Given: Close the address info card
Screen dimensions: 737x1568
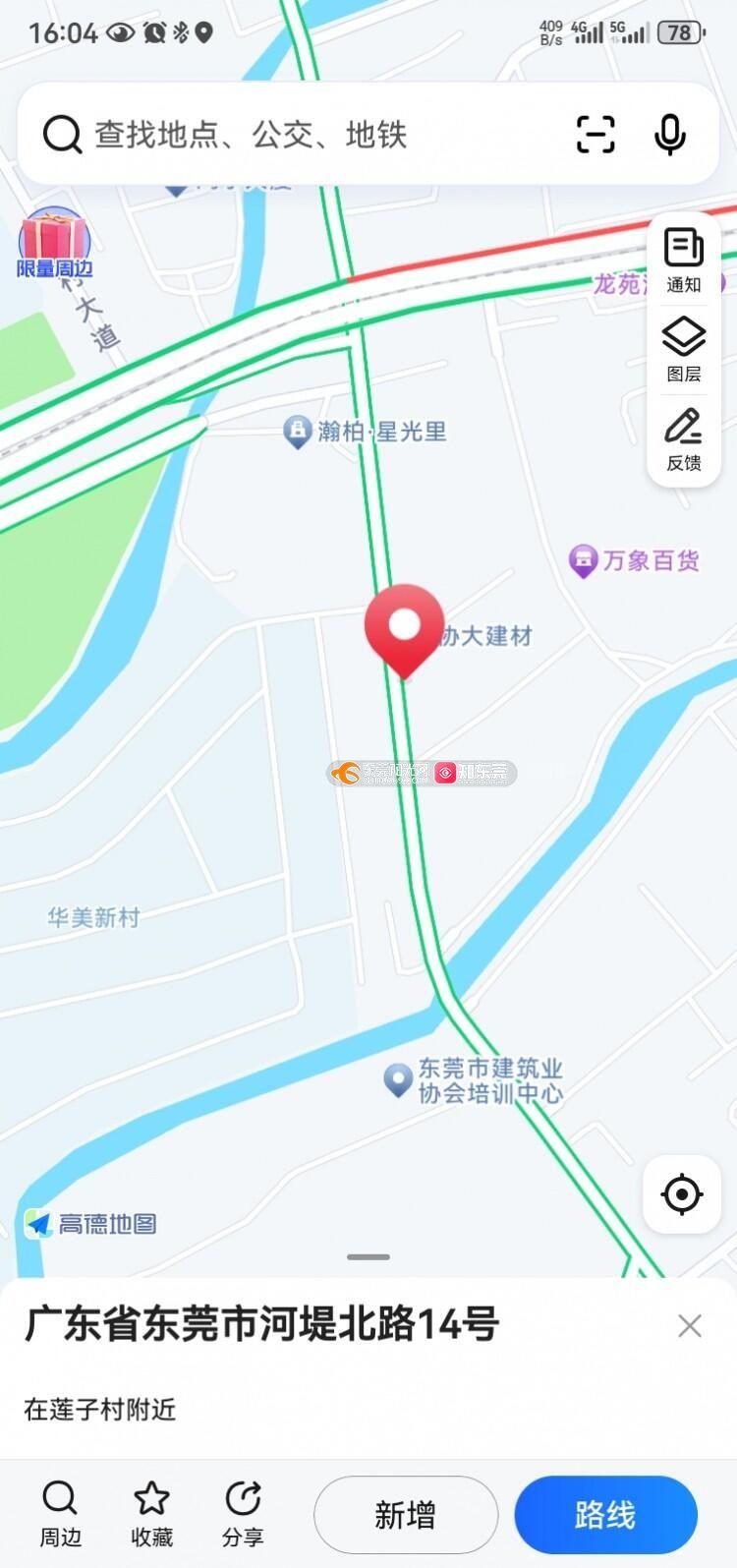Looking at the screenshot, I should click(690, 1325).
